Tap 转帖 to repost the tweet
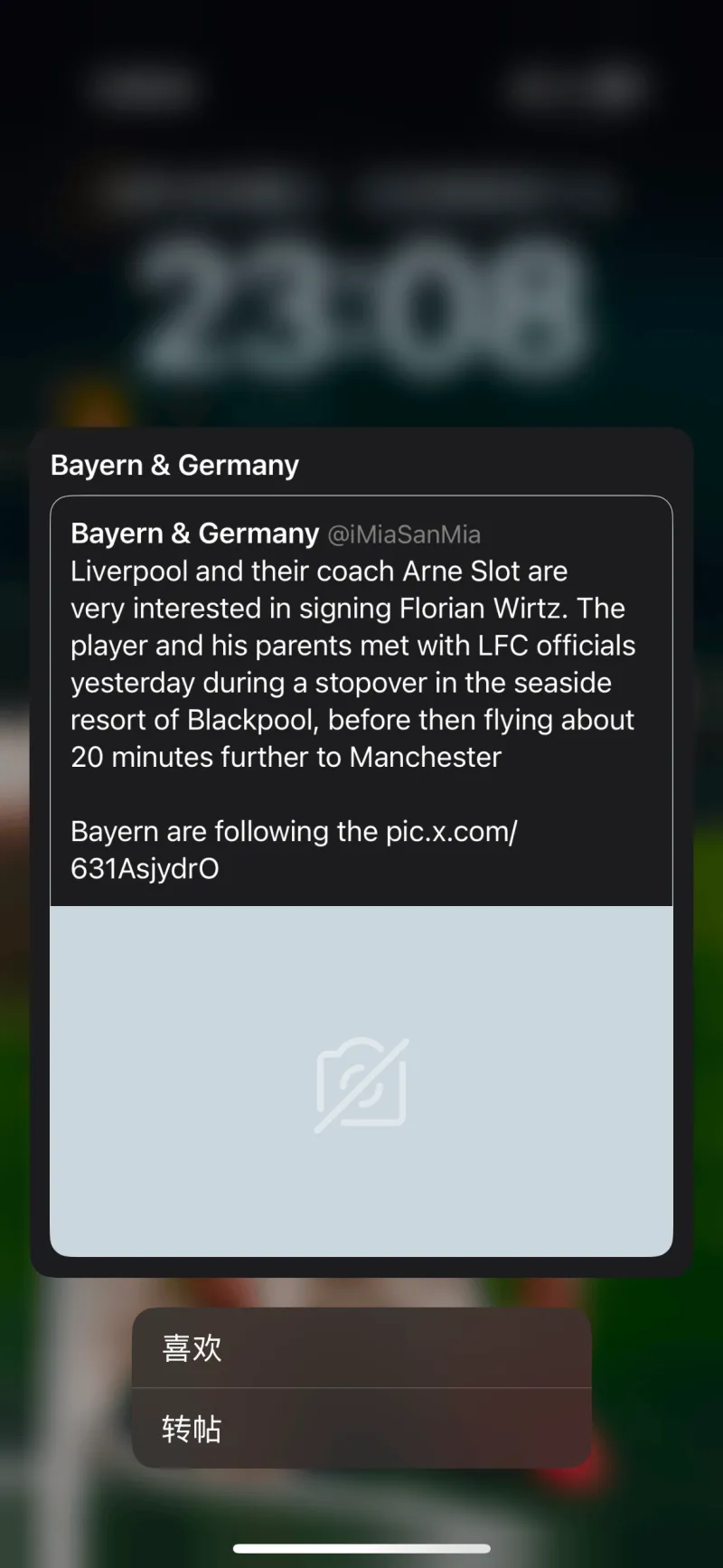This screenshot has width=723, height=1568. (x=361, y=1429)
